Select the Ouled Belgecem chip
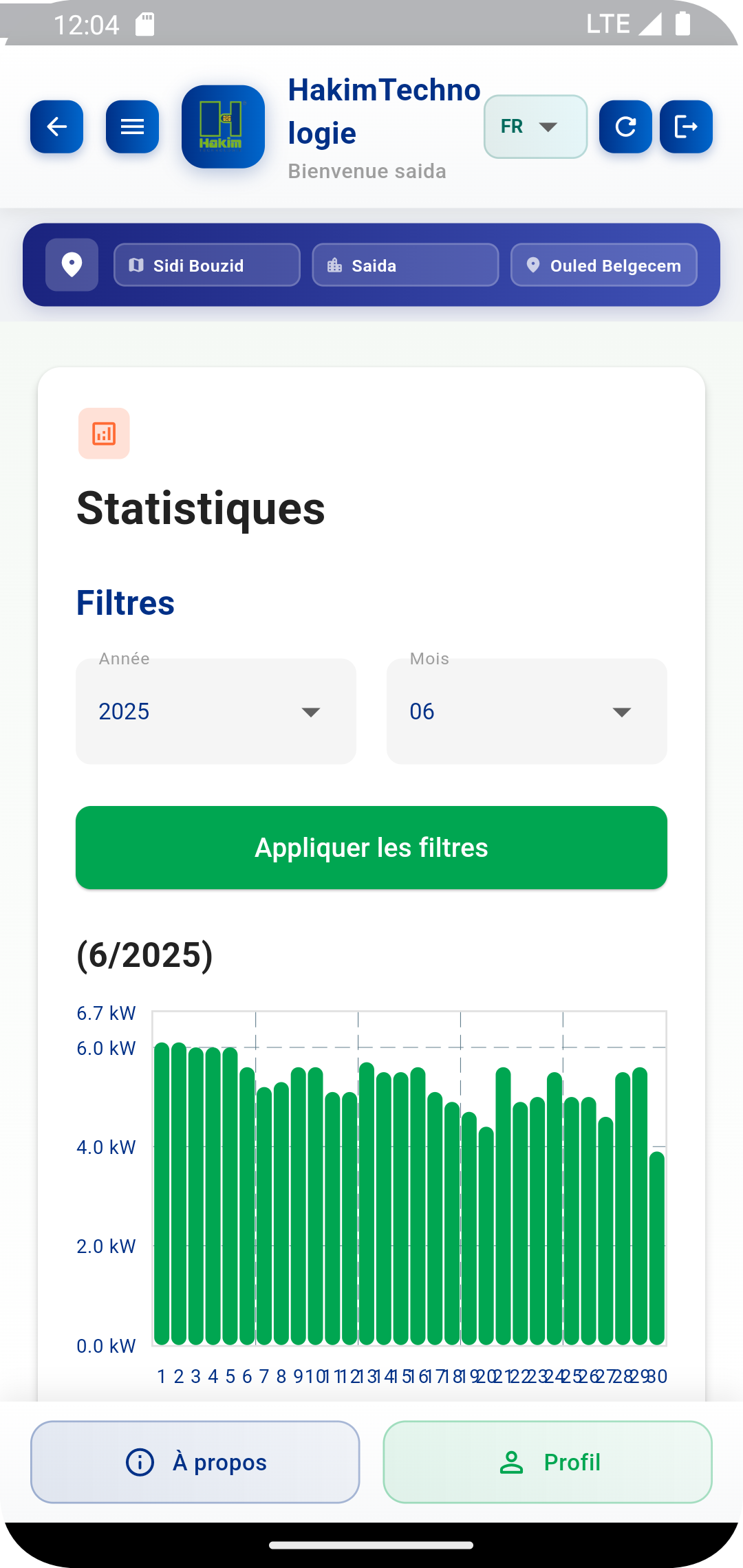 (603, 265)
